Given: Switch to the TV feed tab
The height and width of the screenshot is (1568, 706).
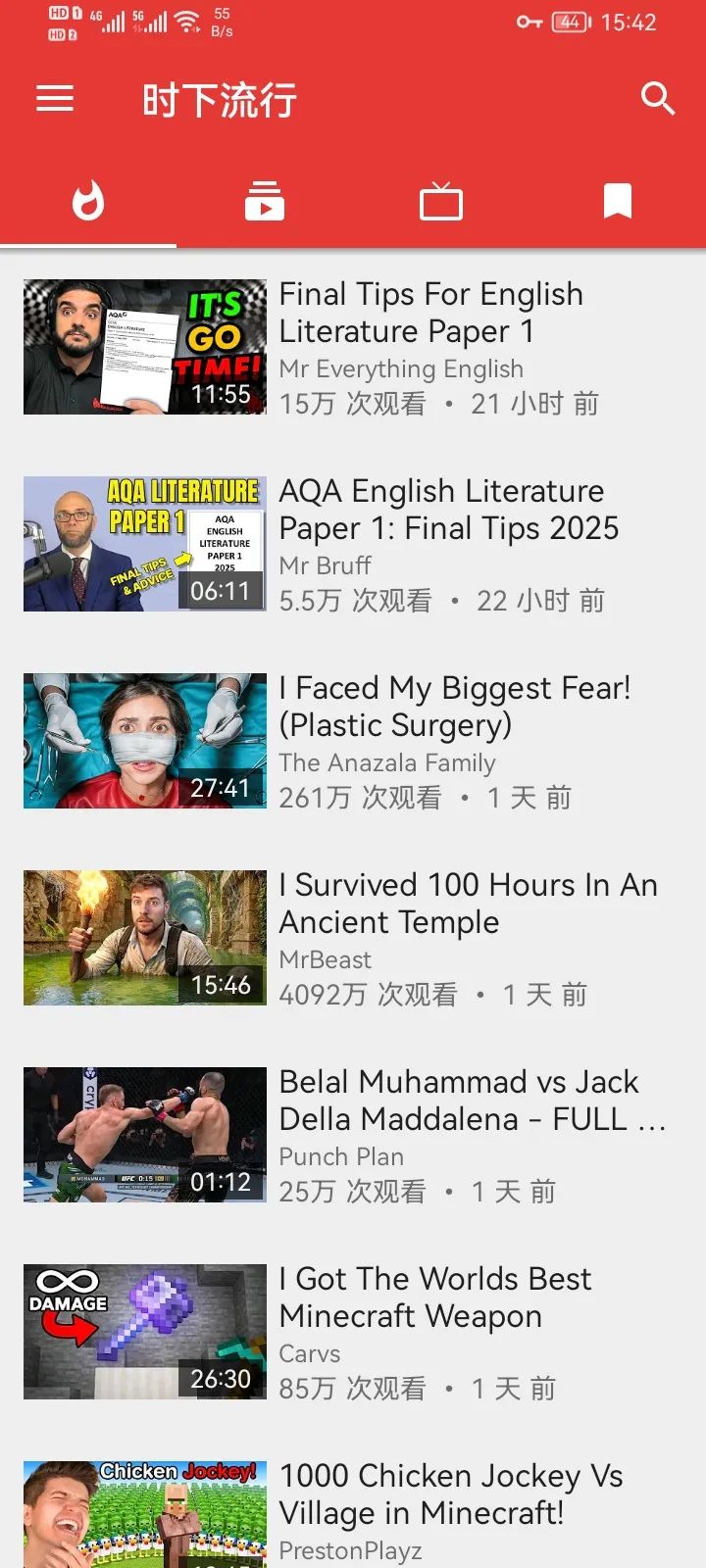Looking at the screenshot, I should click(x=441, y=201).
